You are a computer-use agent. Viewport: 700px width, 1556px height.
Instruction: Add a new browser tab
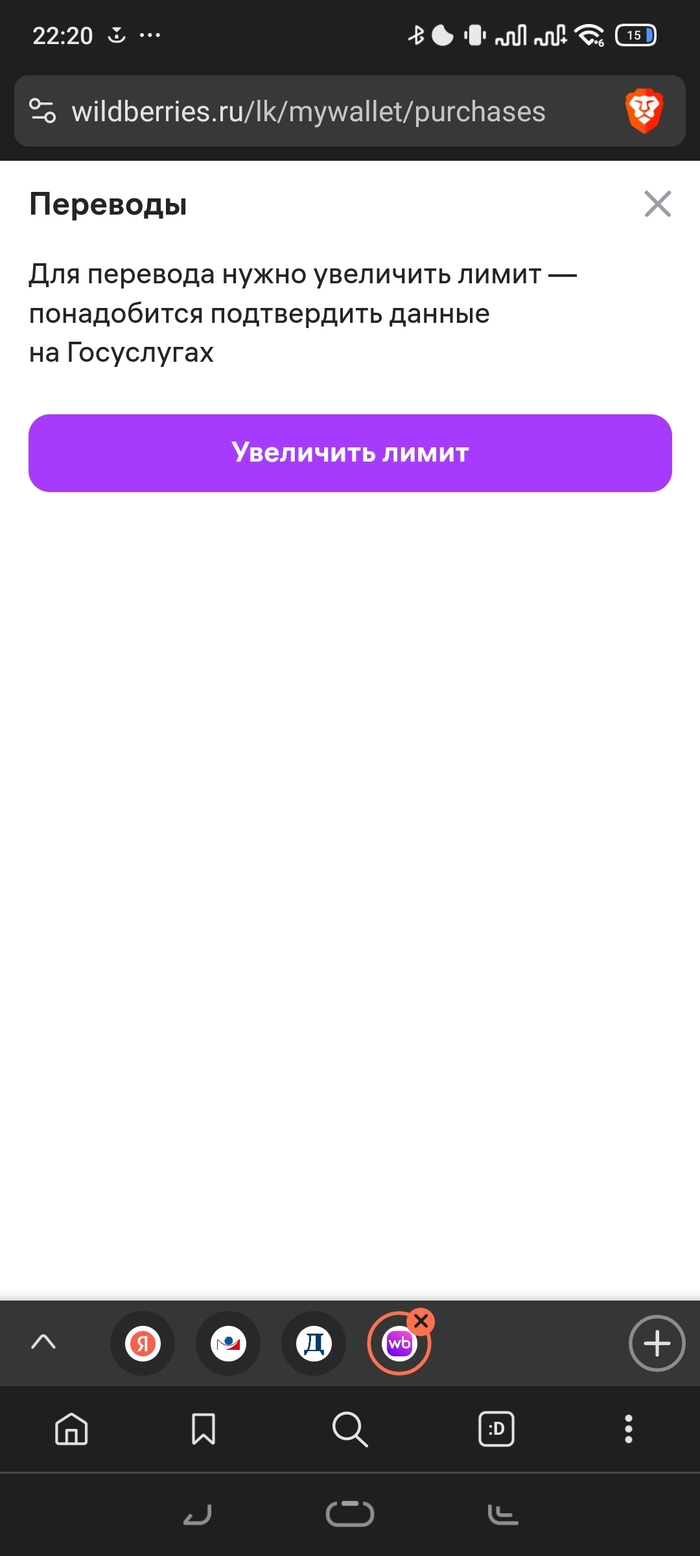point(656,1343)
